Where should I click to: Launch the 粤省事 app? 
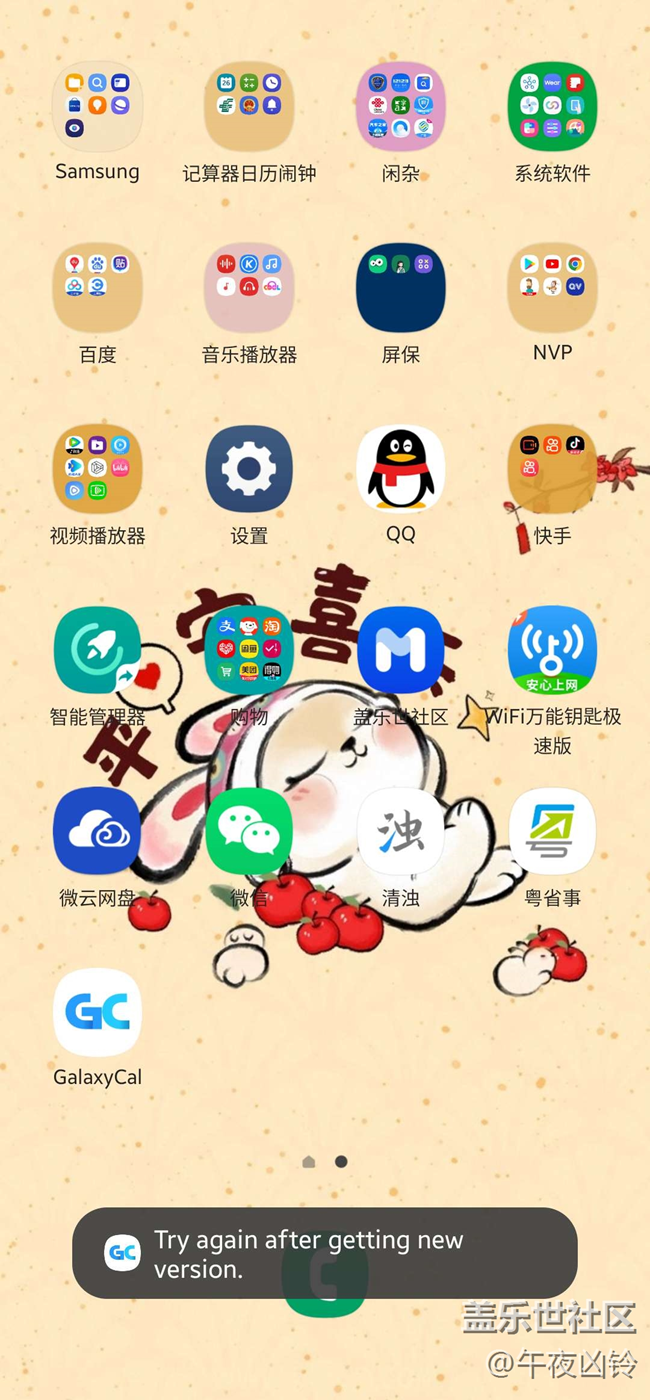(x=553, y=831)
